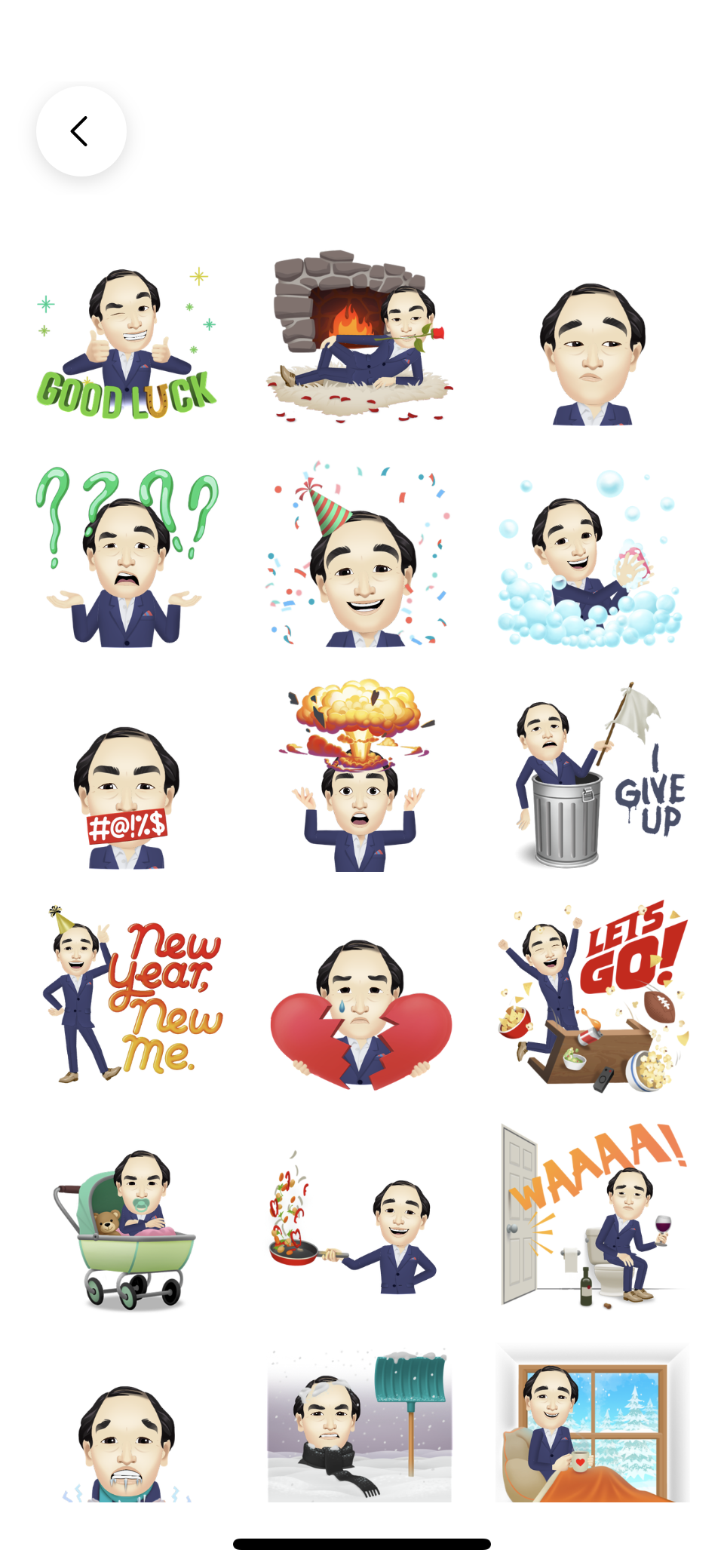Pick the unimpressed face sticker

(593, 354)
